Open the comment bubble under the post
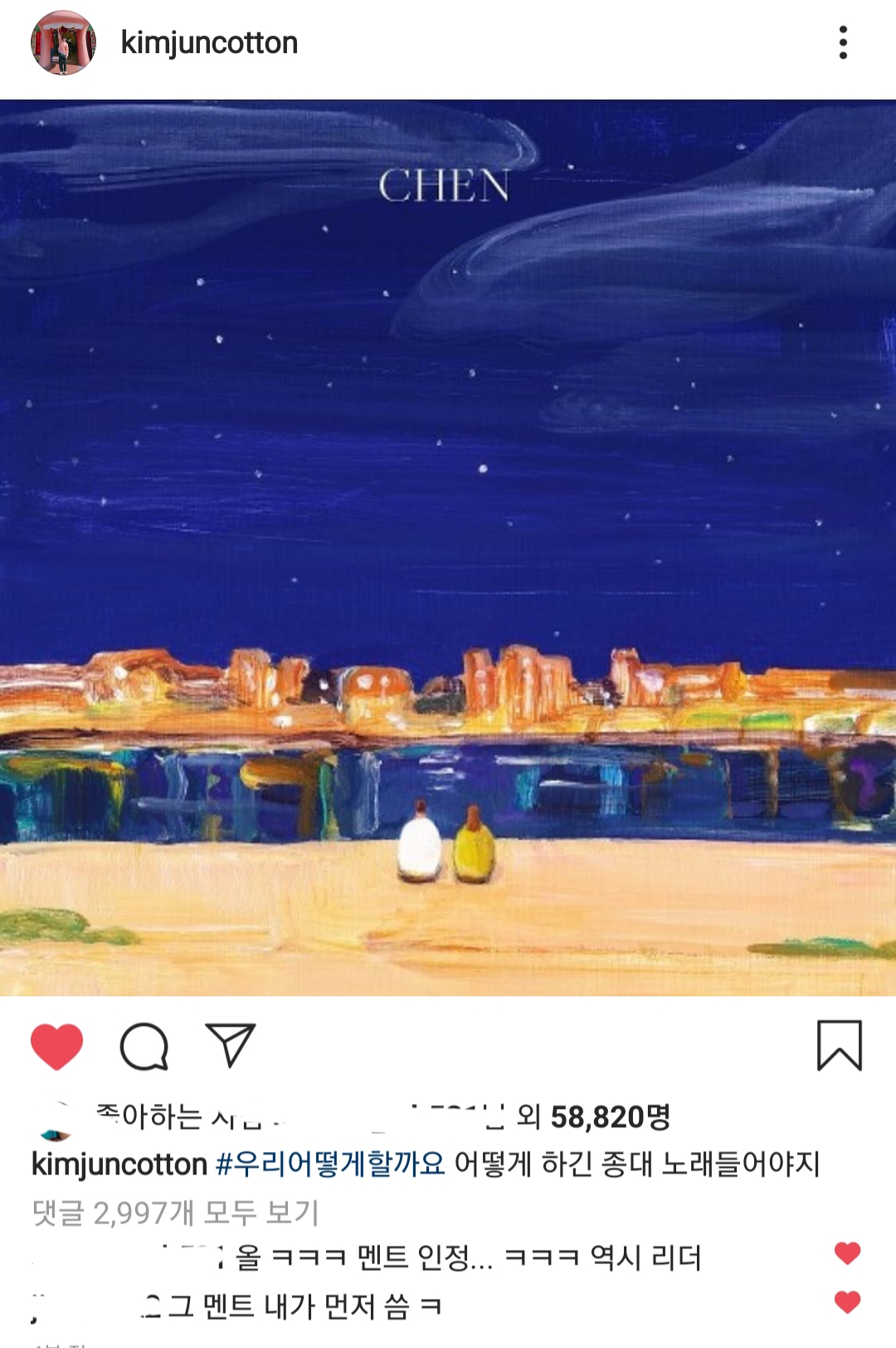The image size is (896, 1348). click(x=144, y=1046)
